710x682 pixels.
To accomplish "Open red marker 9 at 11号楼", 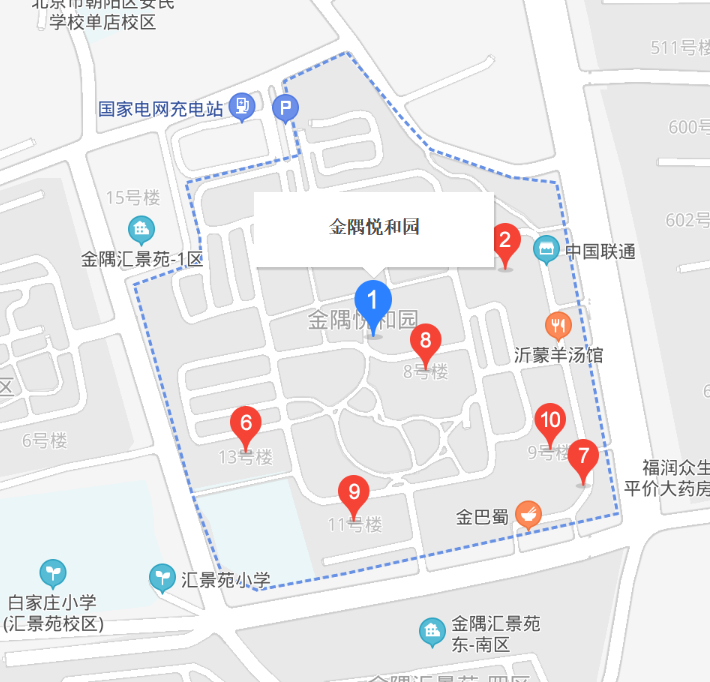I will click(x=353, y=494).
